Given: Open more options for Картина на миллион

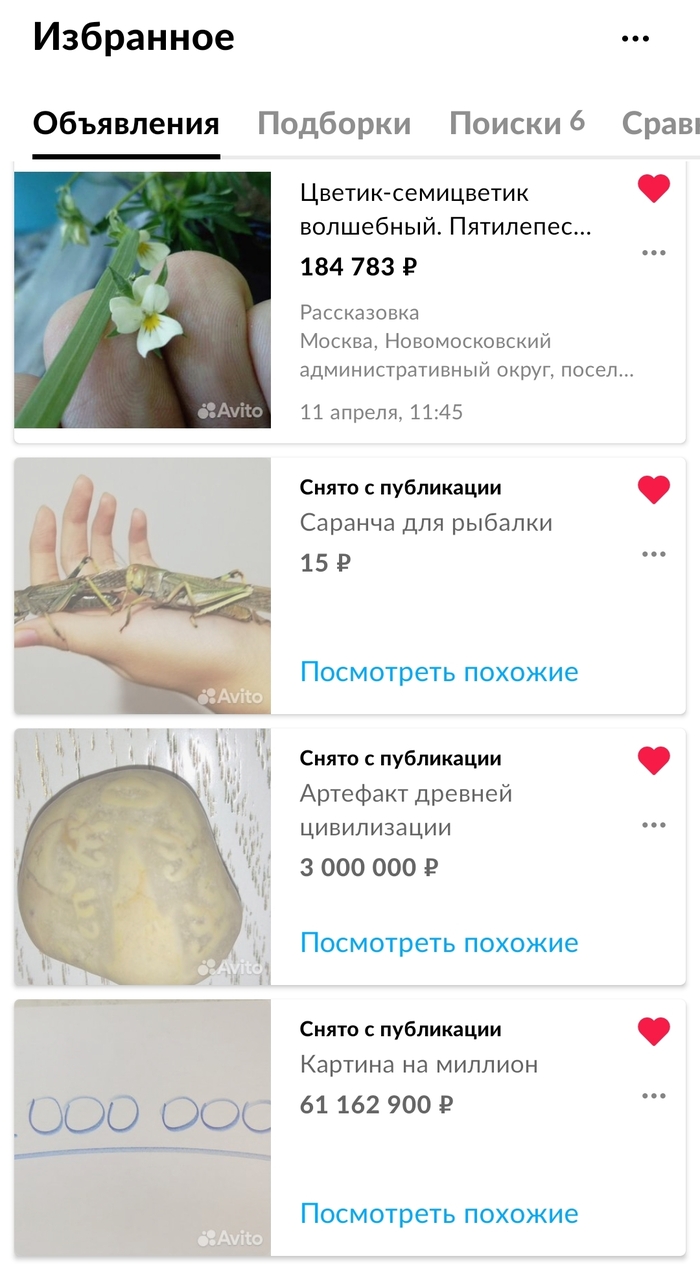Looking at the screenshot, I should pyautogui.click(x=654, y=1096).
